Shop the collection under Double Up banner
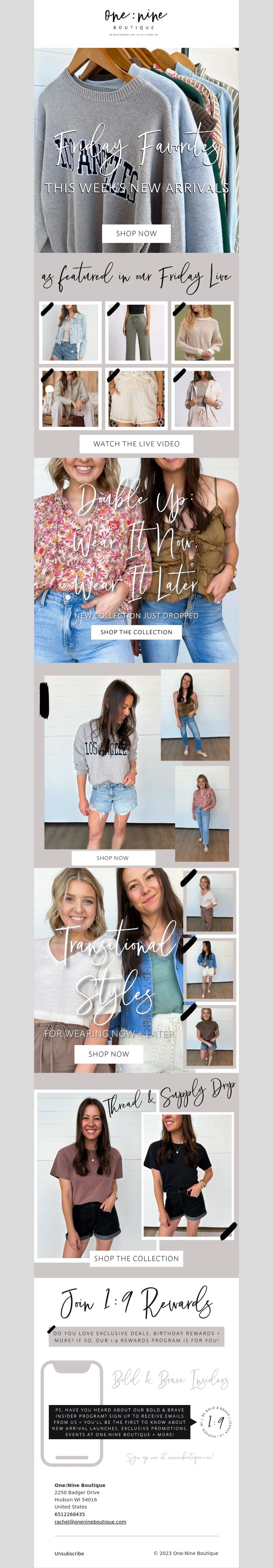 136,632
